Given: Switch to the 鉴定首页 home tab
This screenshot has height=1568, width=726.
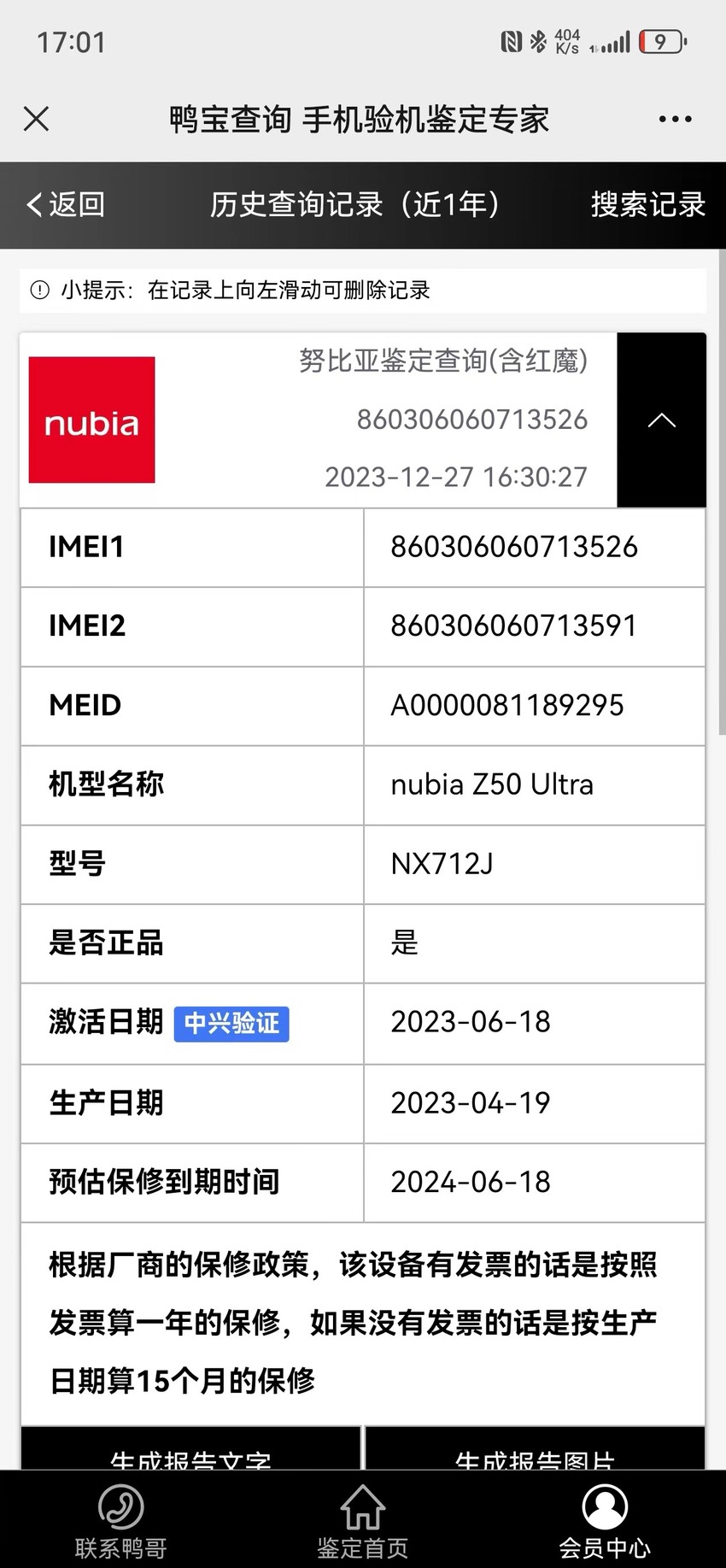Looking at the screenshot, I should (363, 1519).
